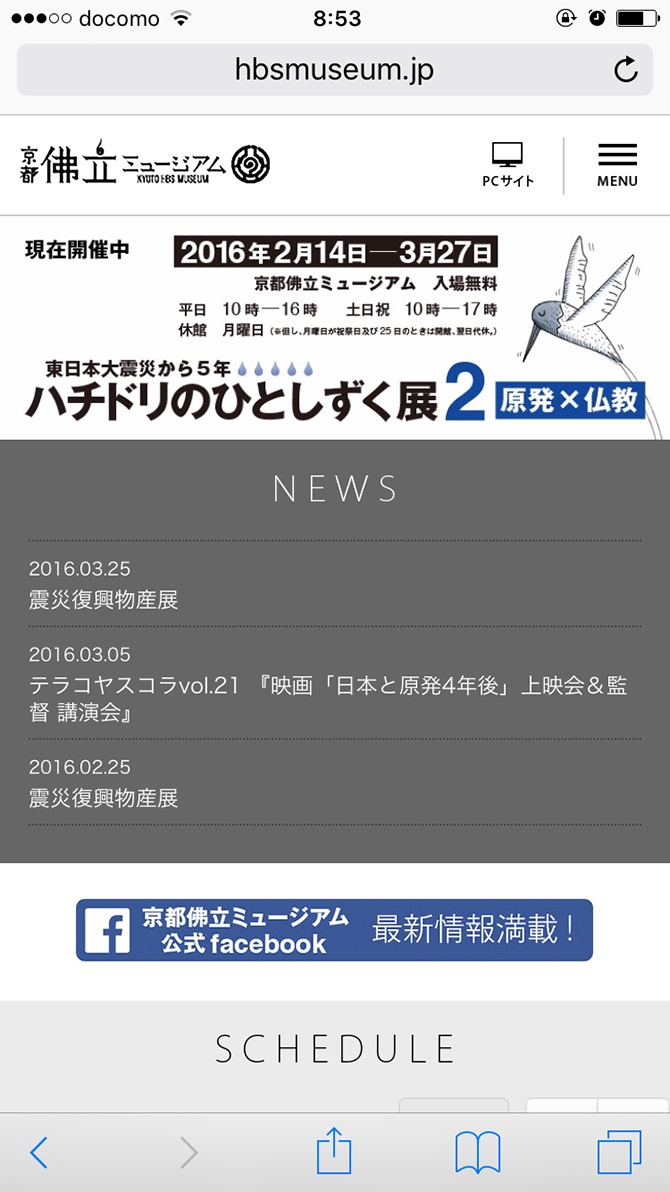The width and height of the screenshot is (670, 1192).
Task: Reload the page
Action: 626,70
